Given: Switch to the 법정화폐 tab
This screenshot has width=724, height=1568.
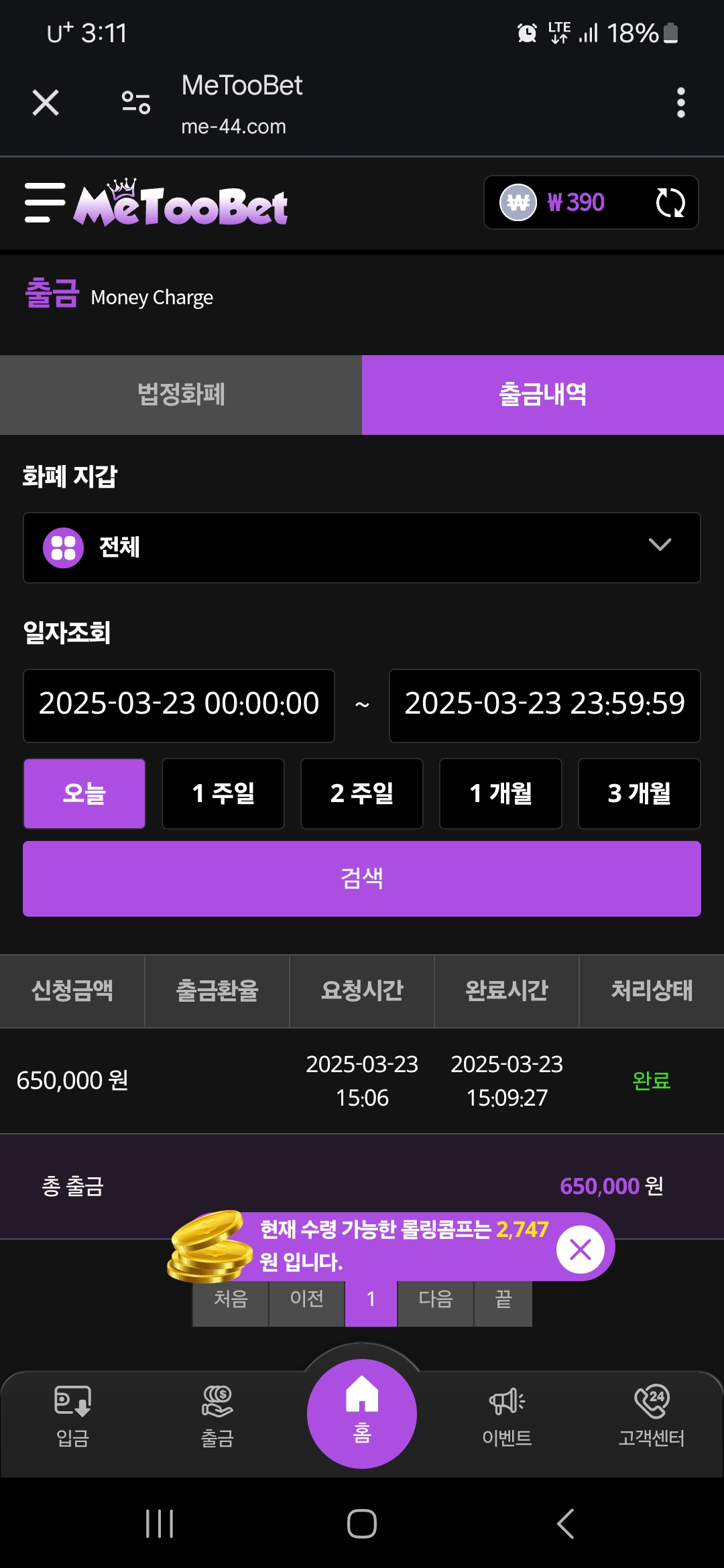Looking at the screenshot, I should point(181,395).
